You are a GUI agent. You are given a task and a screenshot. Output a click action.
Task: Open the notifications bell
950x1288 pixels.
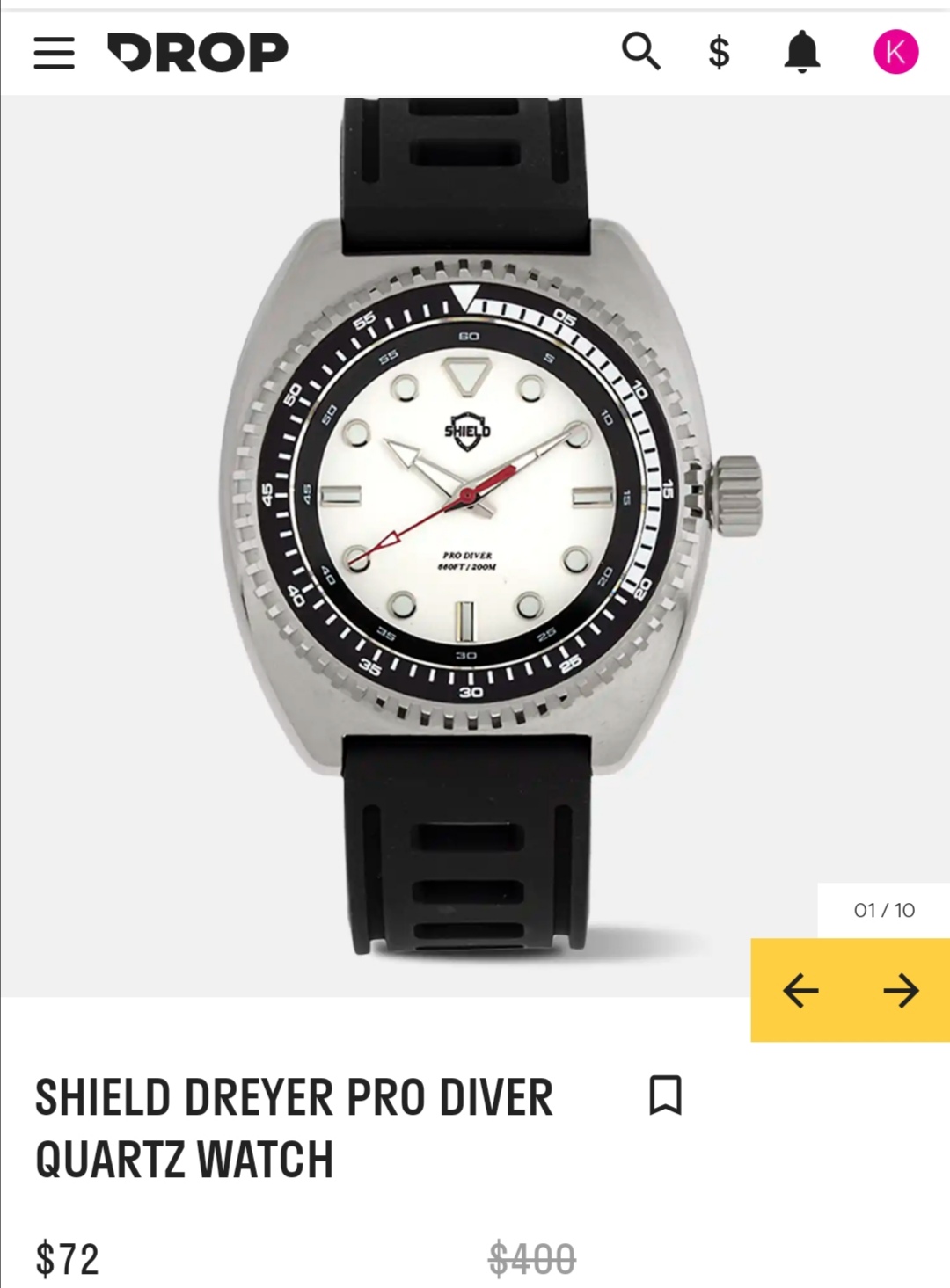pyautogui.click(x=801, y=52)
